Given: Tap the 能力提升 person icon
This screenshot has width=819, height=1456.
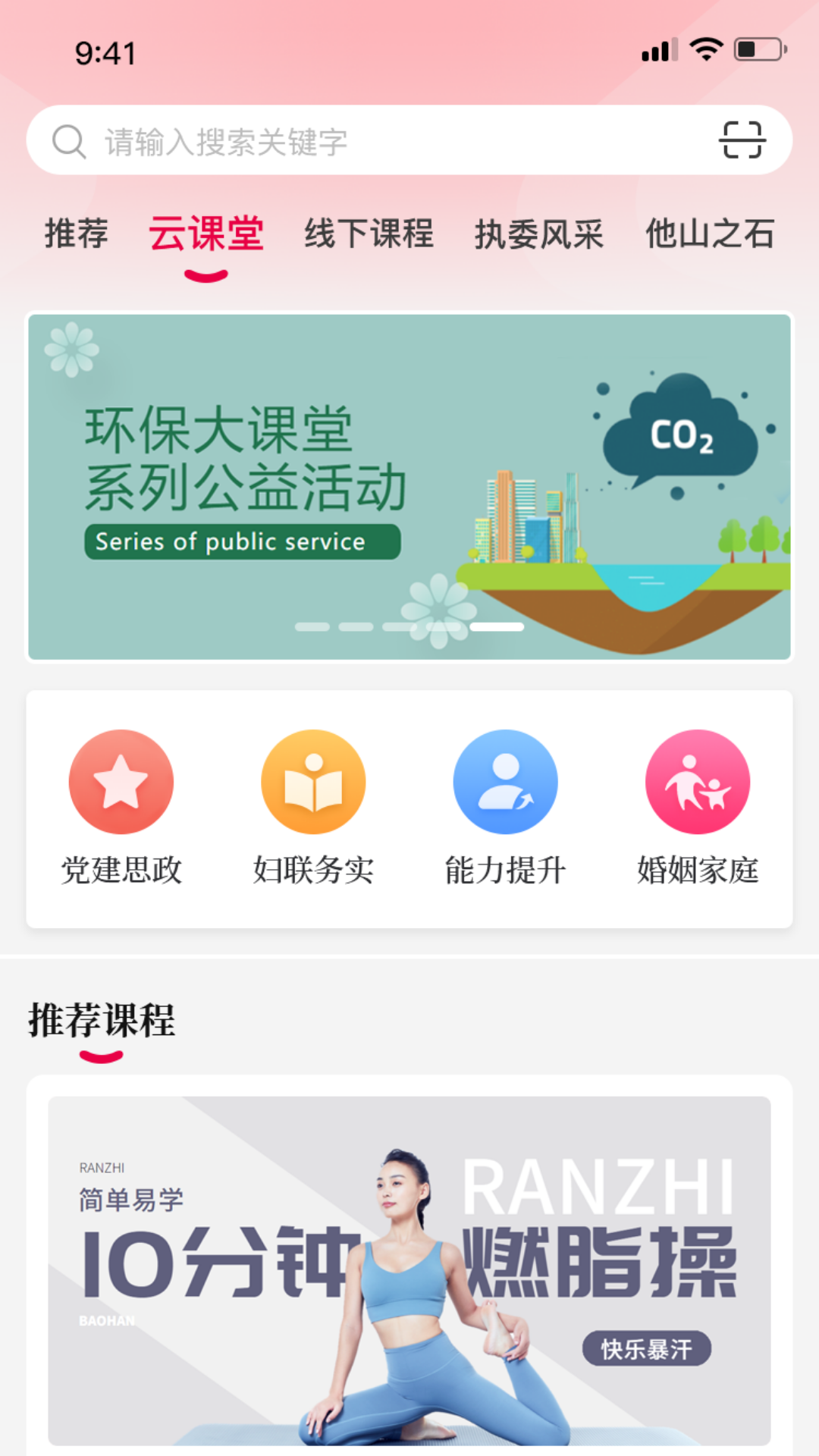Looking at the screenshot, I should click(x=505, y=781).
